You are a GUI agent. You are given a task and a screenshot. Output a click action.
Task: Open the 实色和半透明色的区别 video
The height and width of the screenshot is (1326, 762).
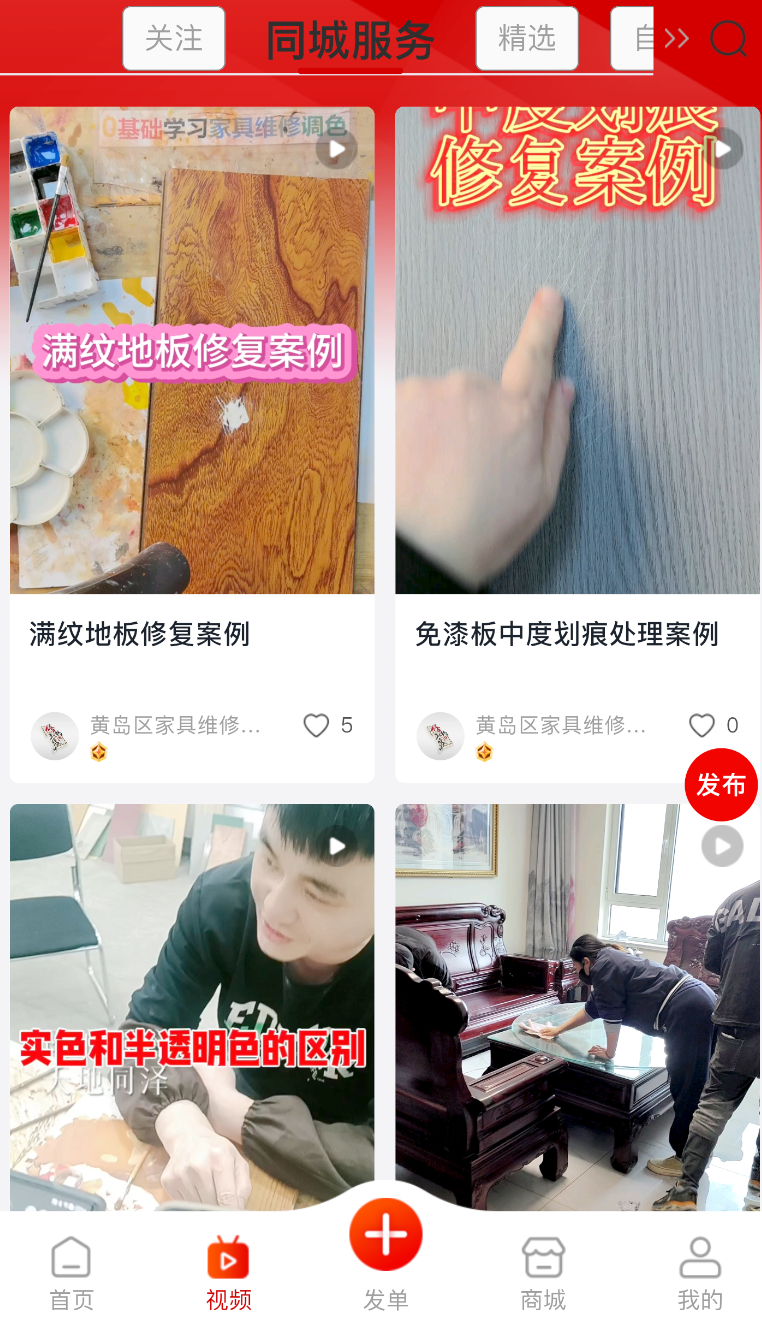click(x=192, y=1007)
